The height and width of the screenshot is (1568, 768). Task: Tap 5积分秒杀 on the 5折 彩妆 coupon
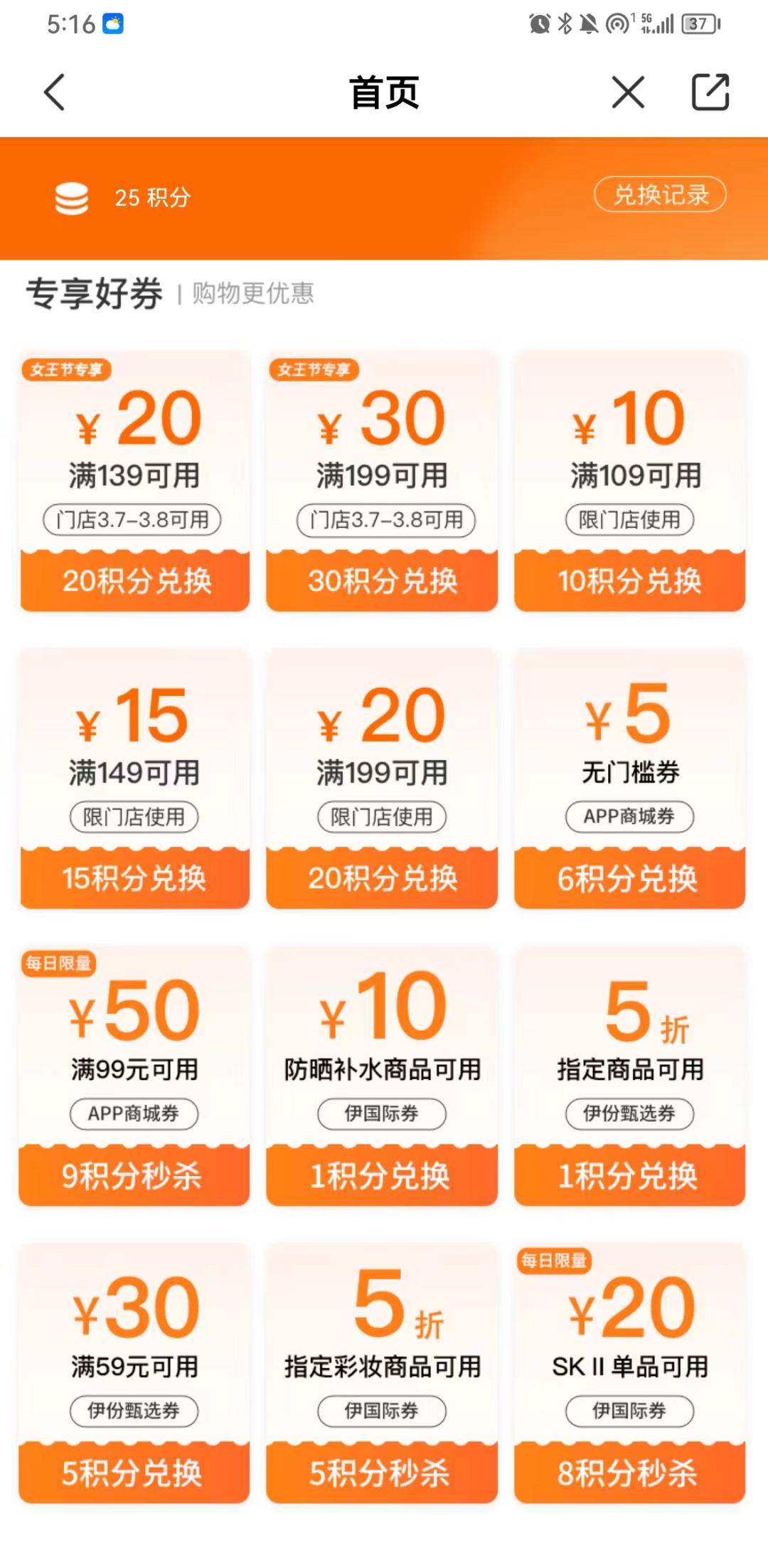(x=381, y=1474)
